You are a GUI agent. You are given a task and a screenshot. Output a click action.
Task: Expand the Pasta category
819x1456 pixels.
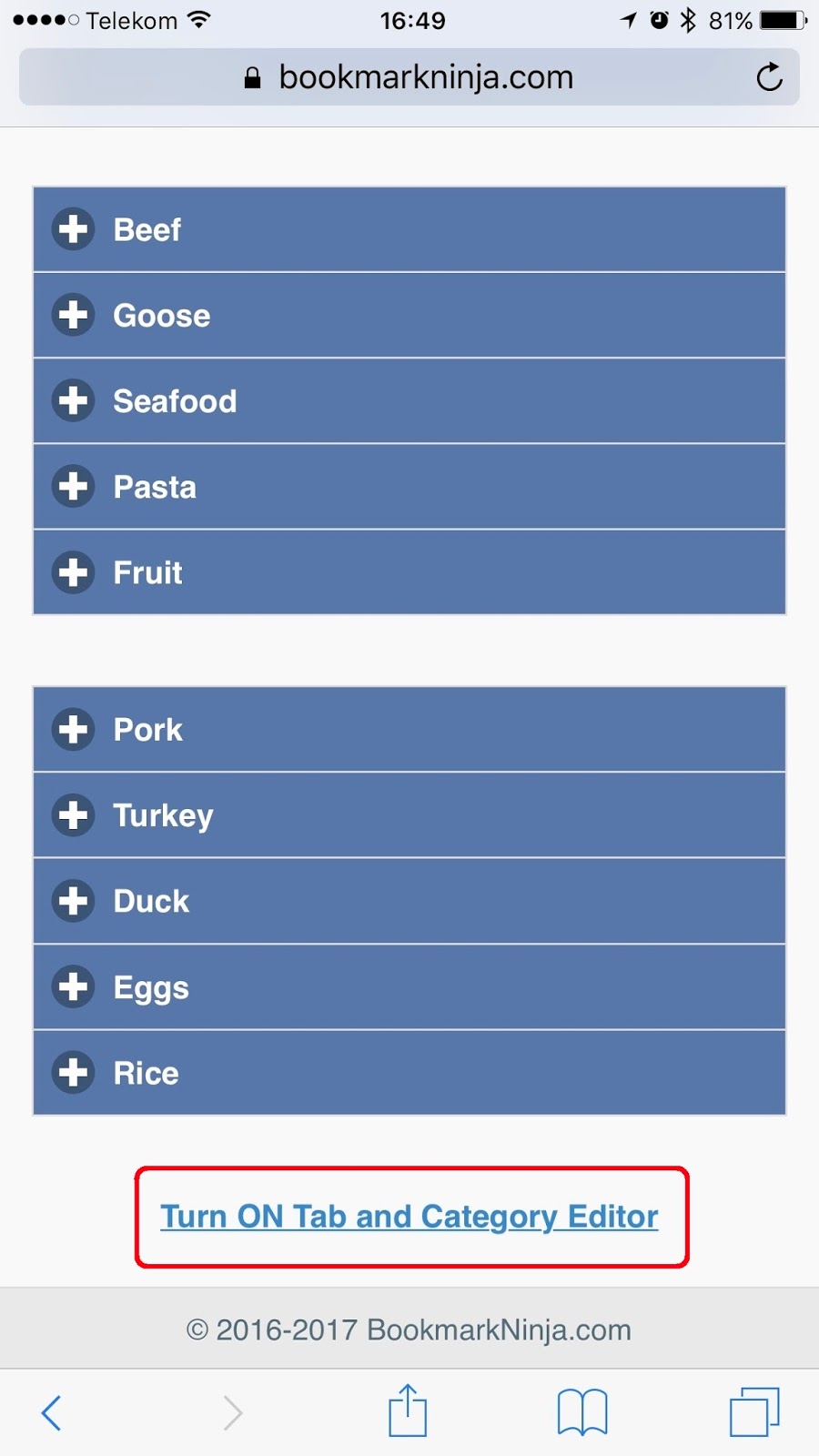click(73, 486)
